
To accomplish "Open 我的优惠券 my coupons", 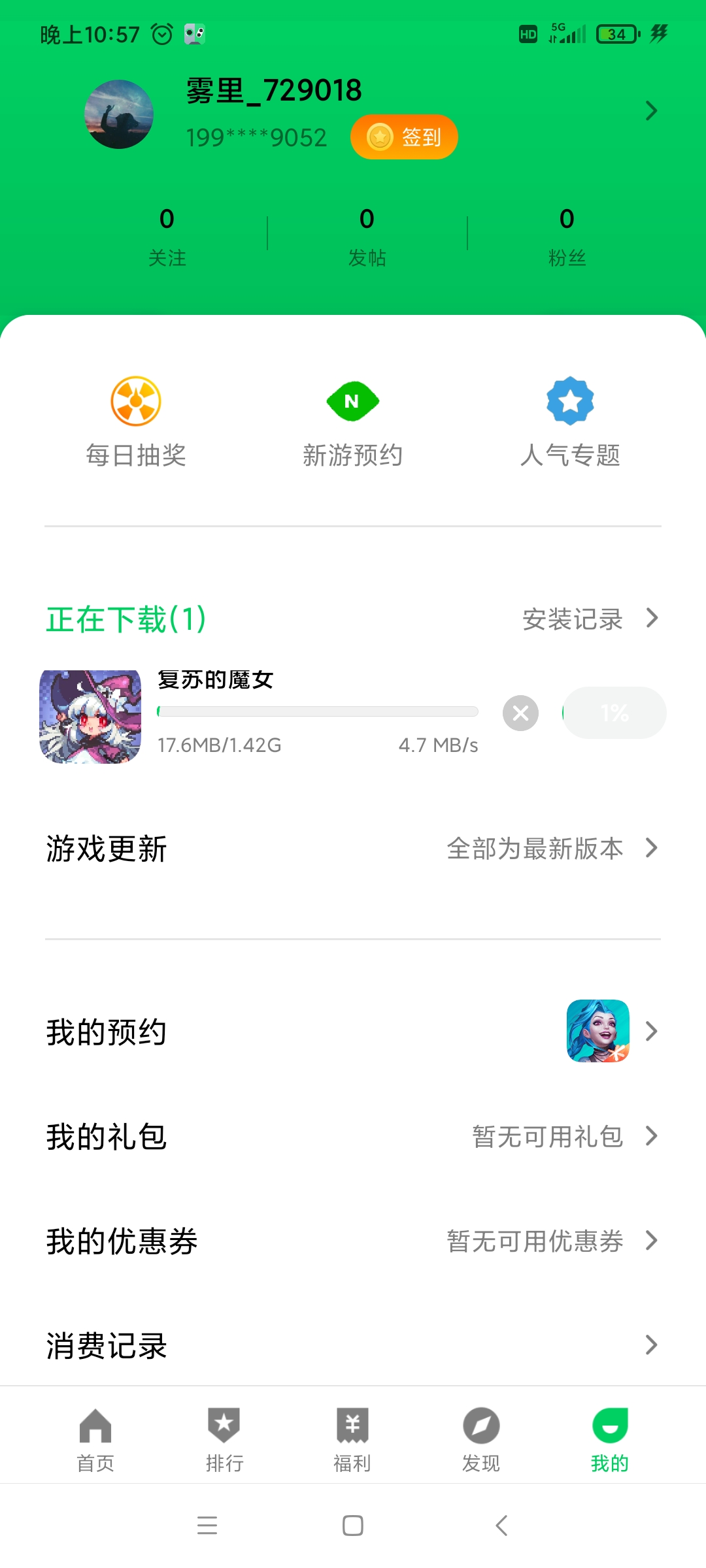I will tap(353, 1241).
